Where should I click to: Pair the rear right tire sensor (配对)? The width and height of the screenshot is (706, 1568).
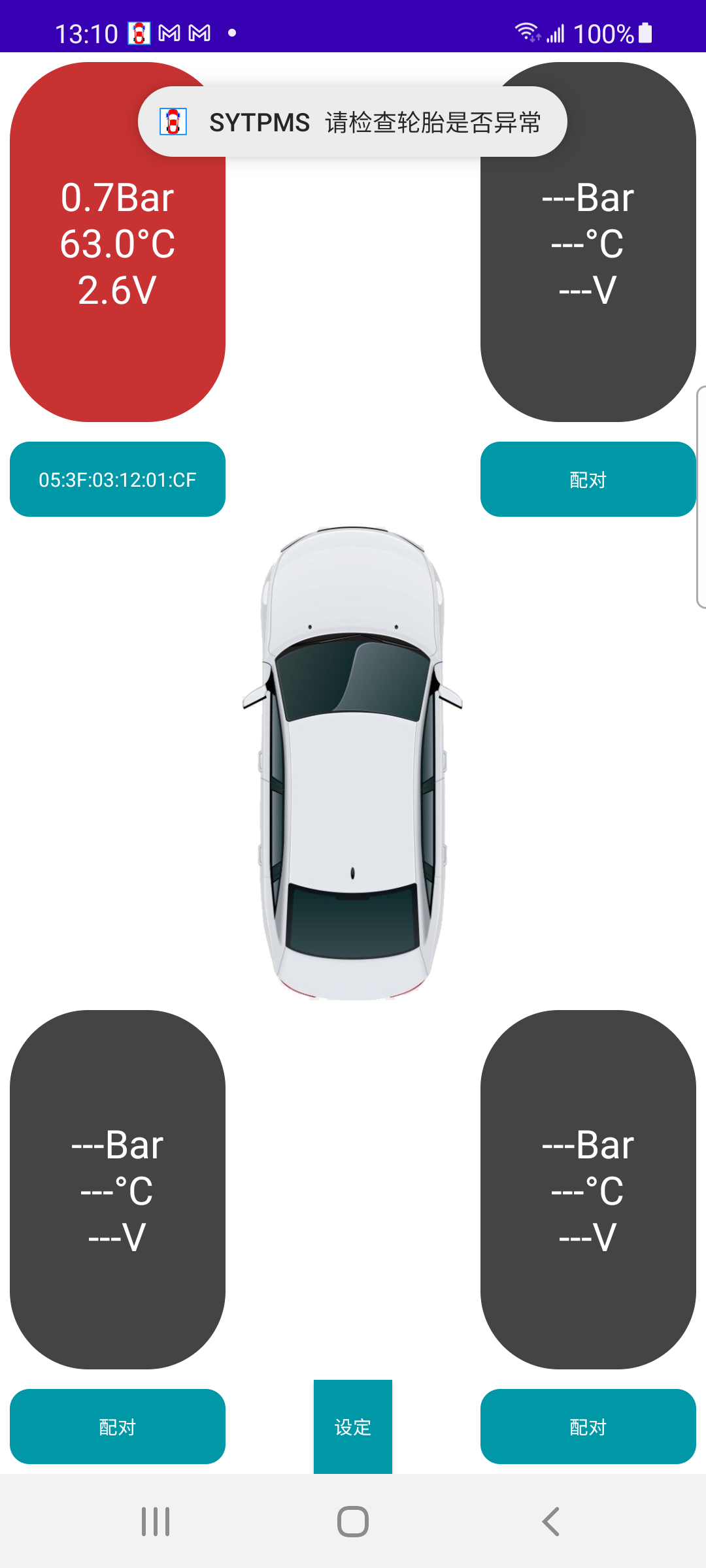[x=588, y=1427]
